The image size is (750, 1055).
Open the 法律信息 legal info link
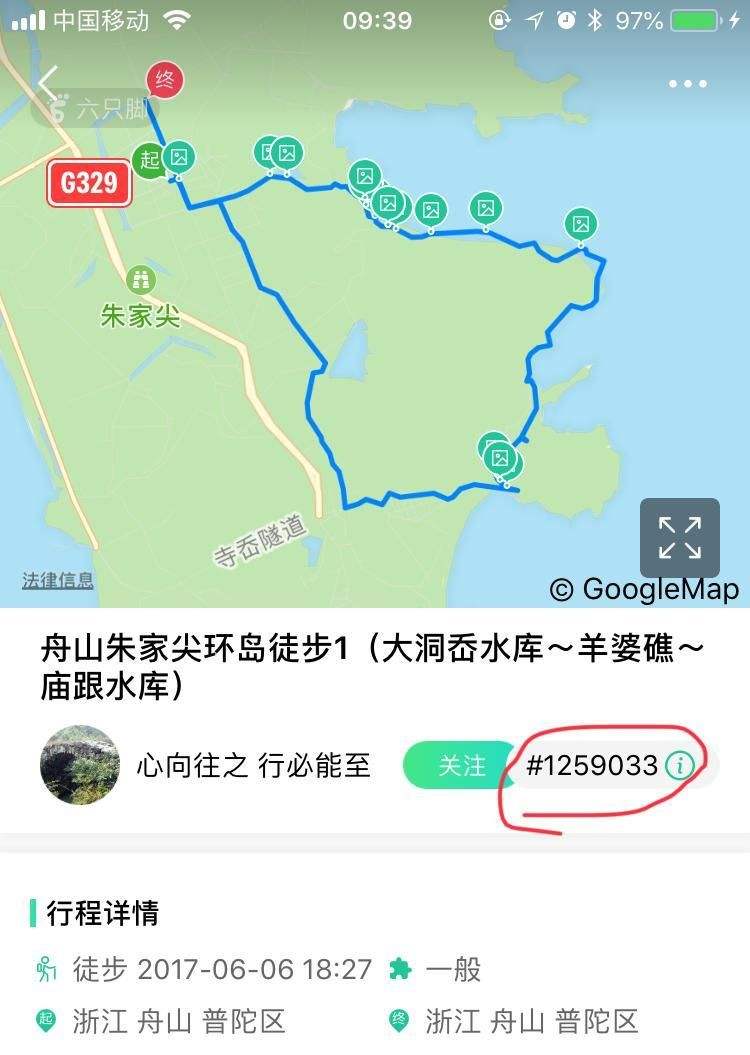click(x=58, y=580)
